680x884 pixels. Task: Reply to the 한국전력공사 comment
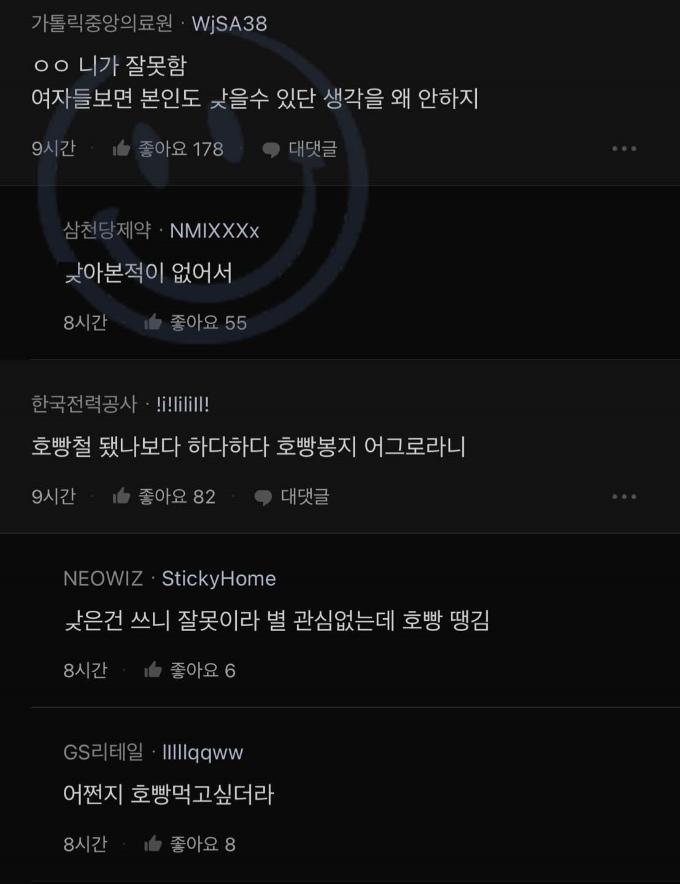click(291, 496)
